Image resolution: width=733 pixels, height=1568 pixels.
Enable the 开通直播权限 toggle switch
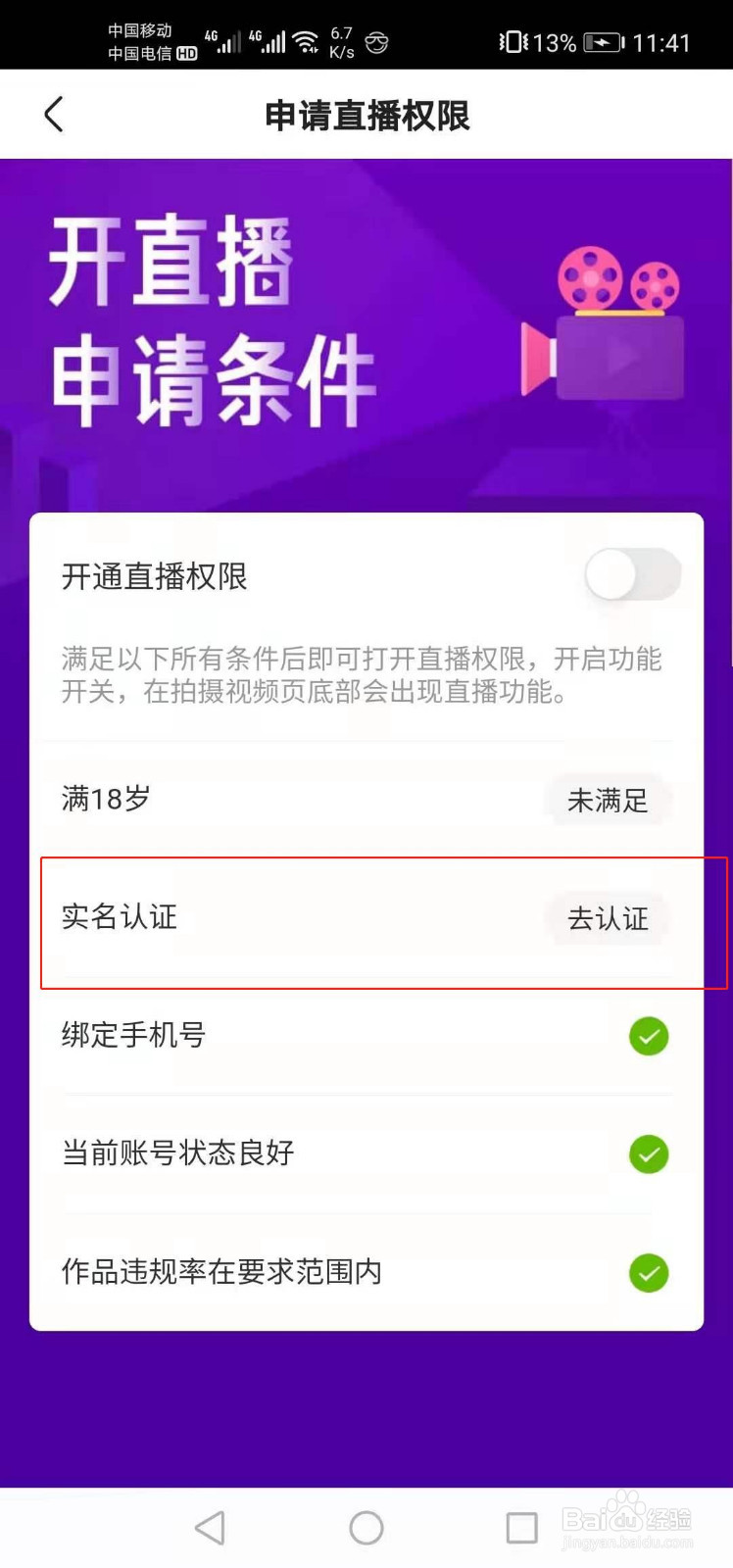point(632,575)
